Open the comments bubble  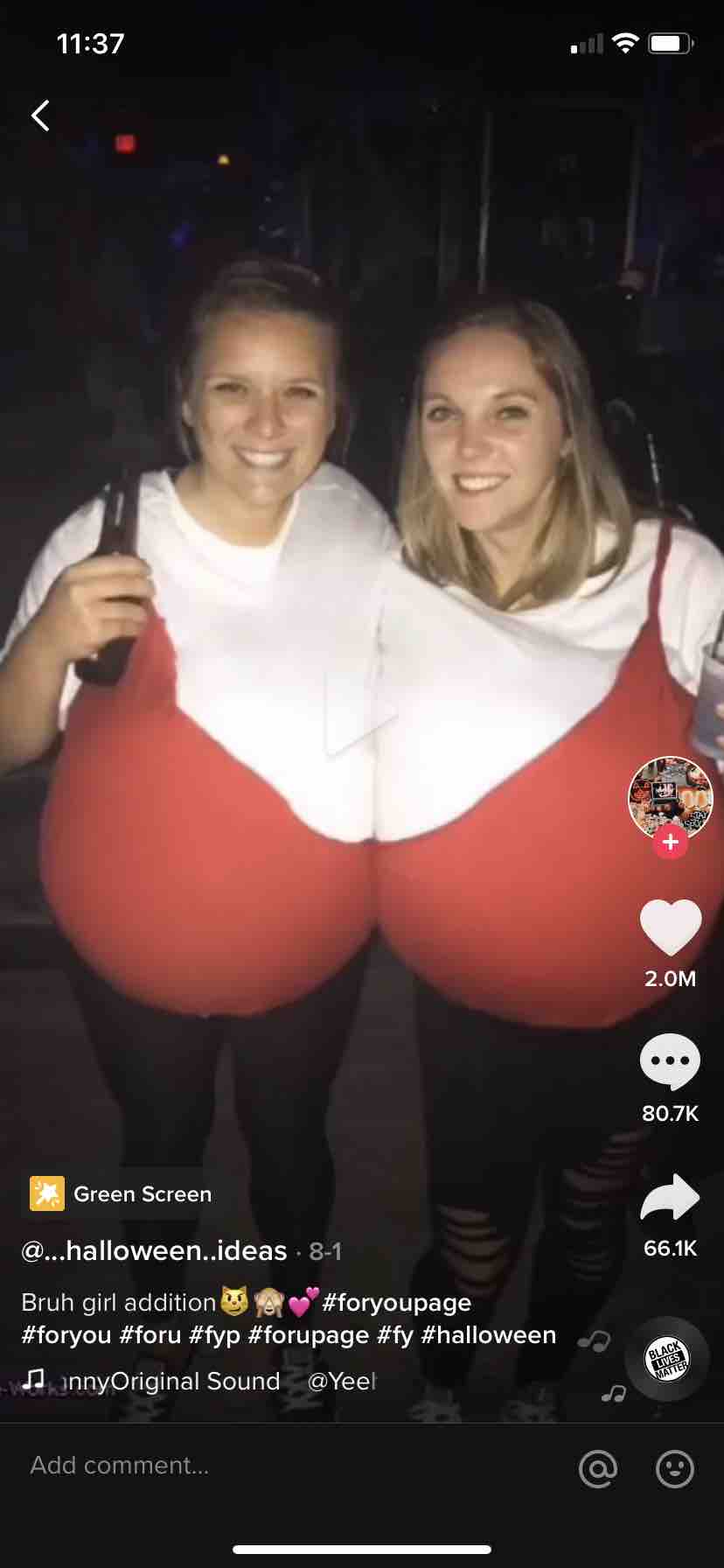pos(671,1061)
